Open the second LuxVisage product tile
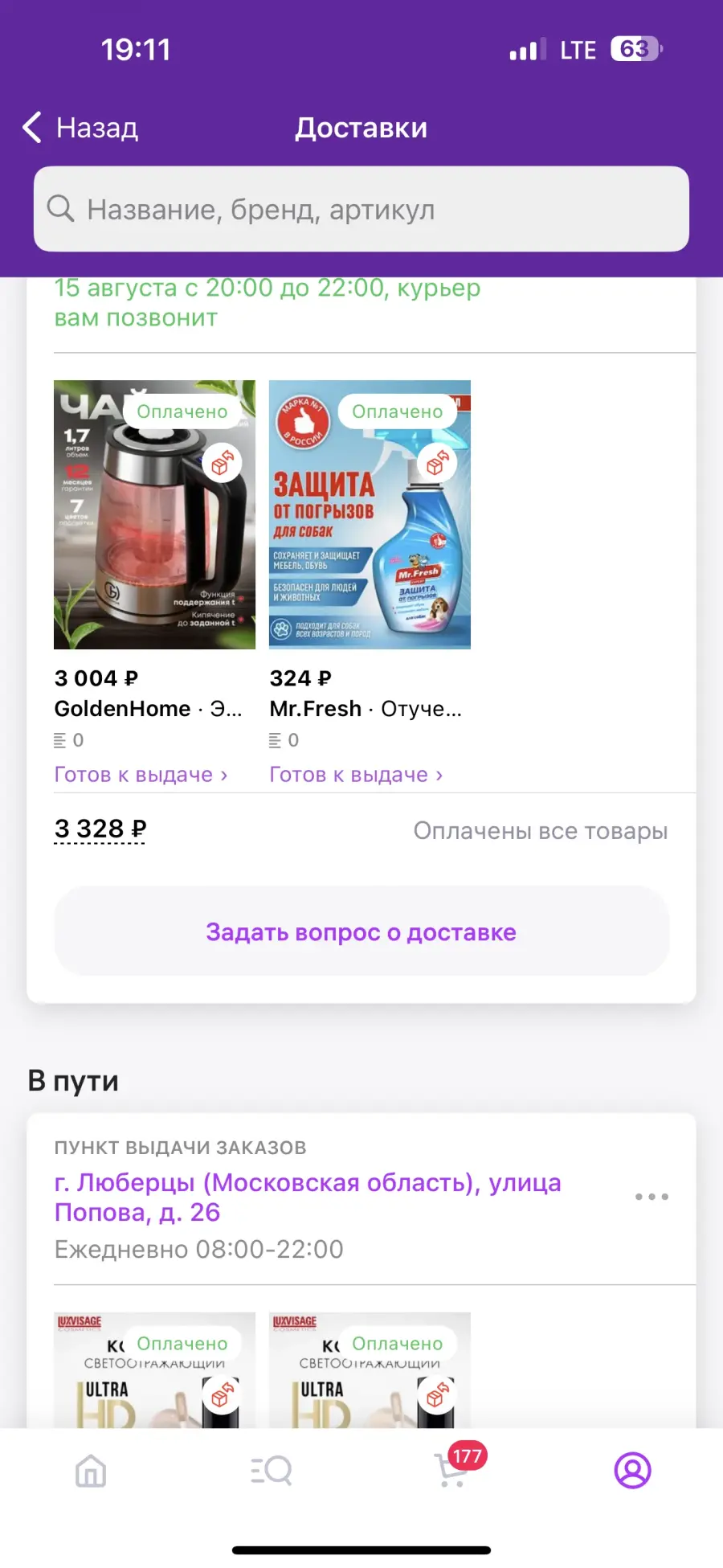 (x=370, y=1370)
